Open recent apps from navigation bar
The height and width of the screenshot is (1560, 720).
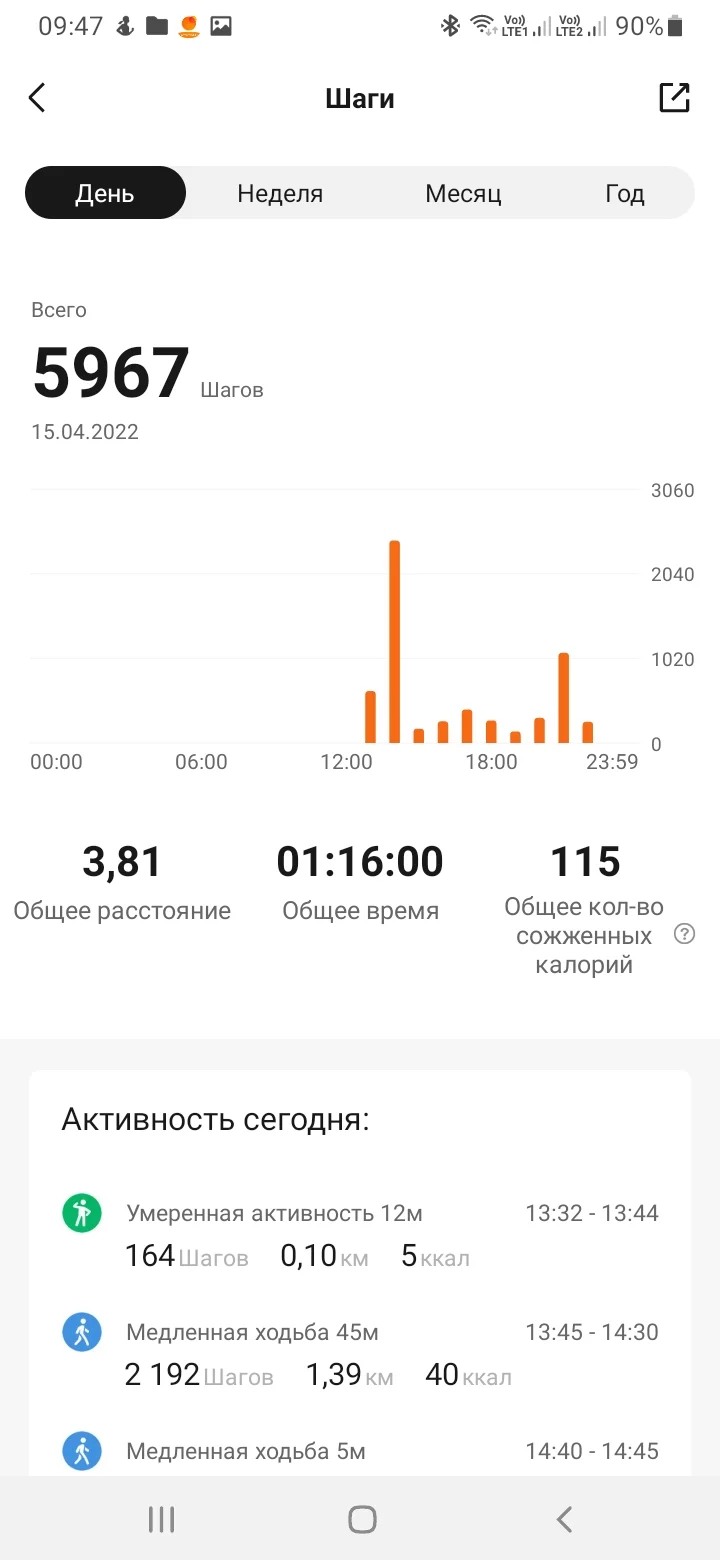pos(161,1520)
